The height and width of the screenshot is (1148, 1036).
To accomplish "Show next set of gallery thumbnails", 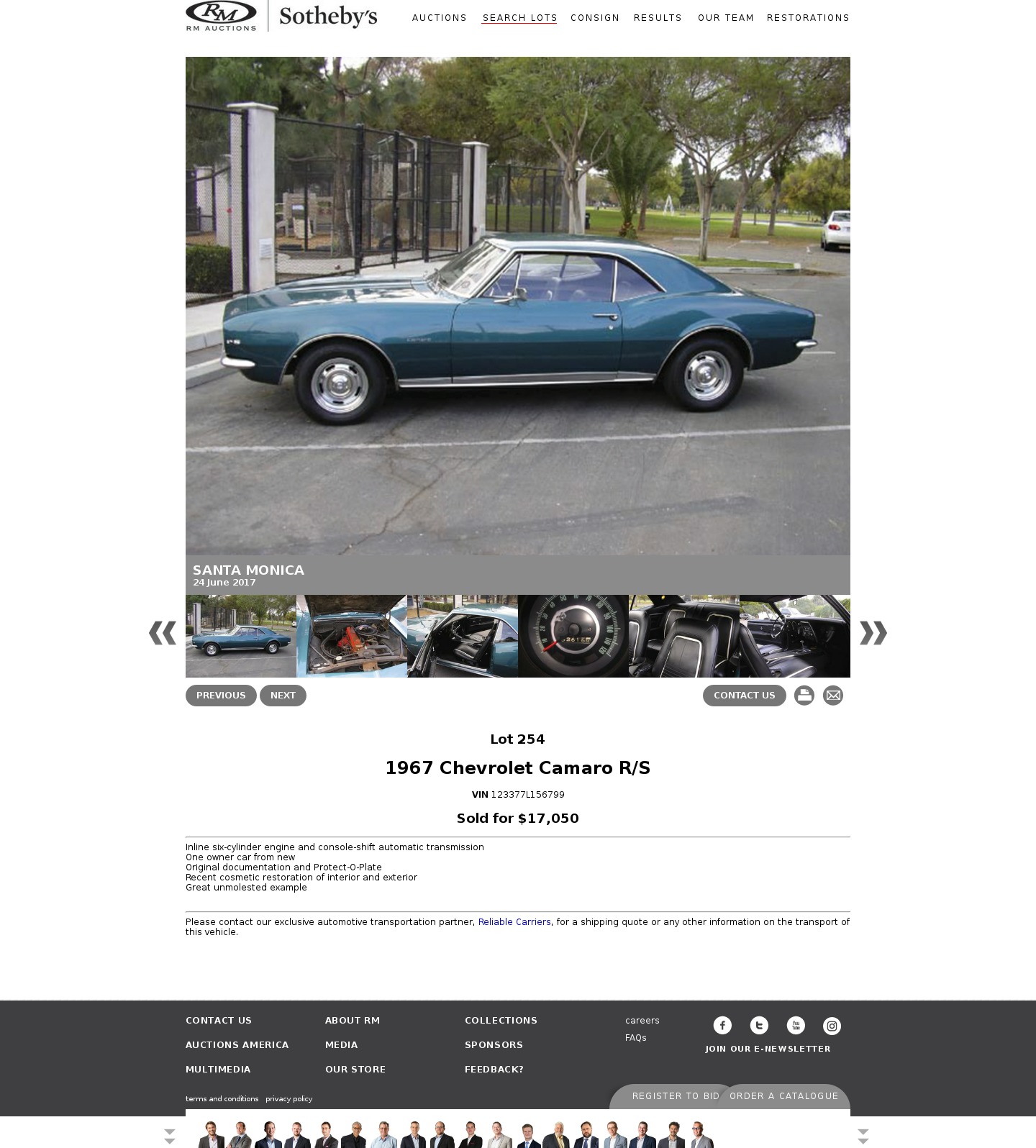I will click(x=873, y=633).
